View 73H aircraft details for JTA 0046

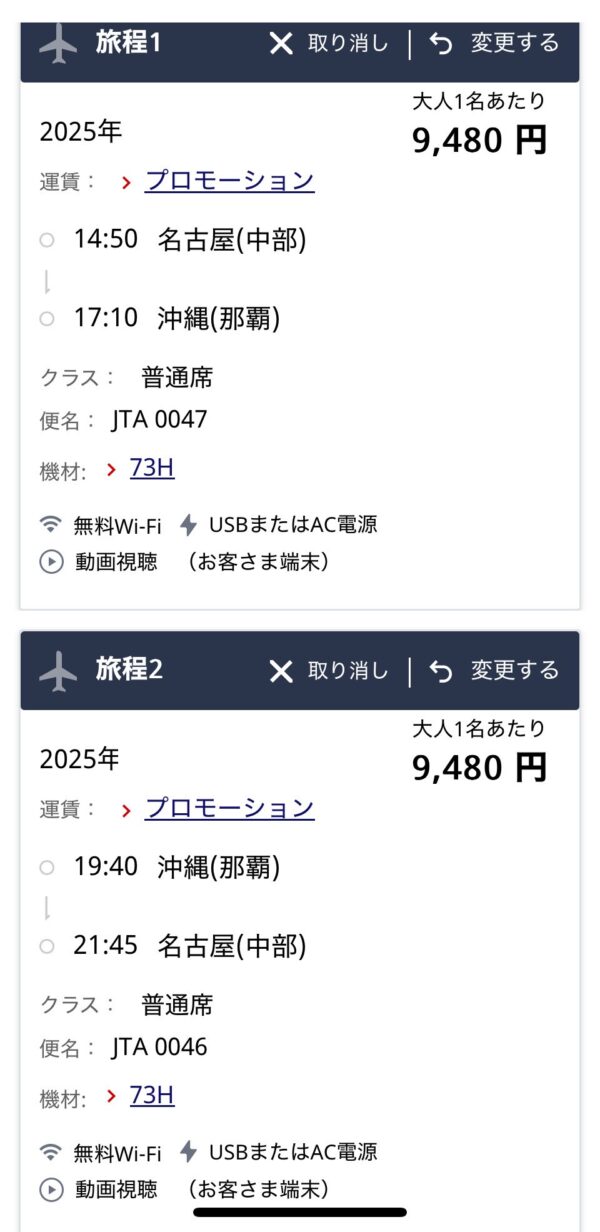point(152,1095)
